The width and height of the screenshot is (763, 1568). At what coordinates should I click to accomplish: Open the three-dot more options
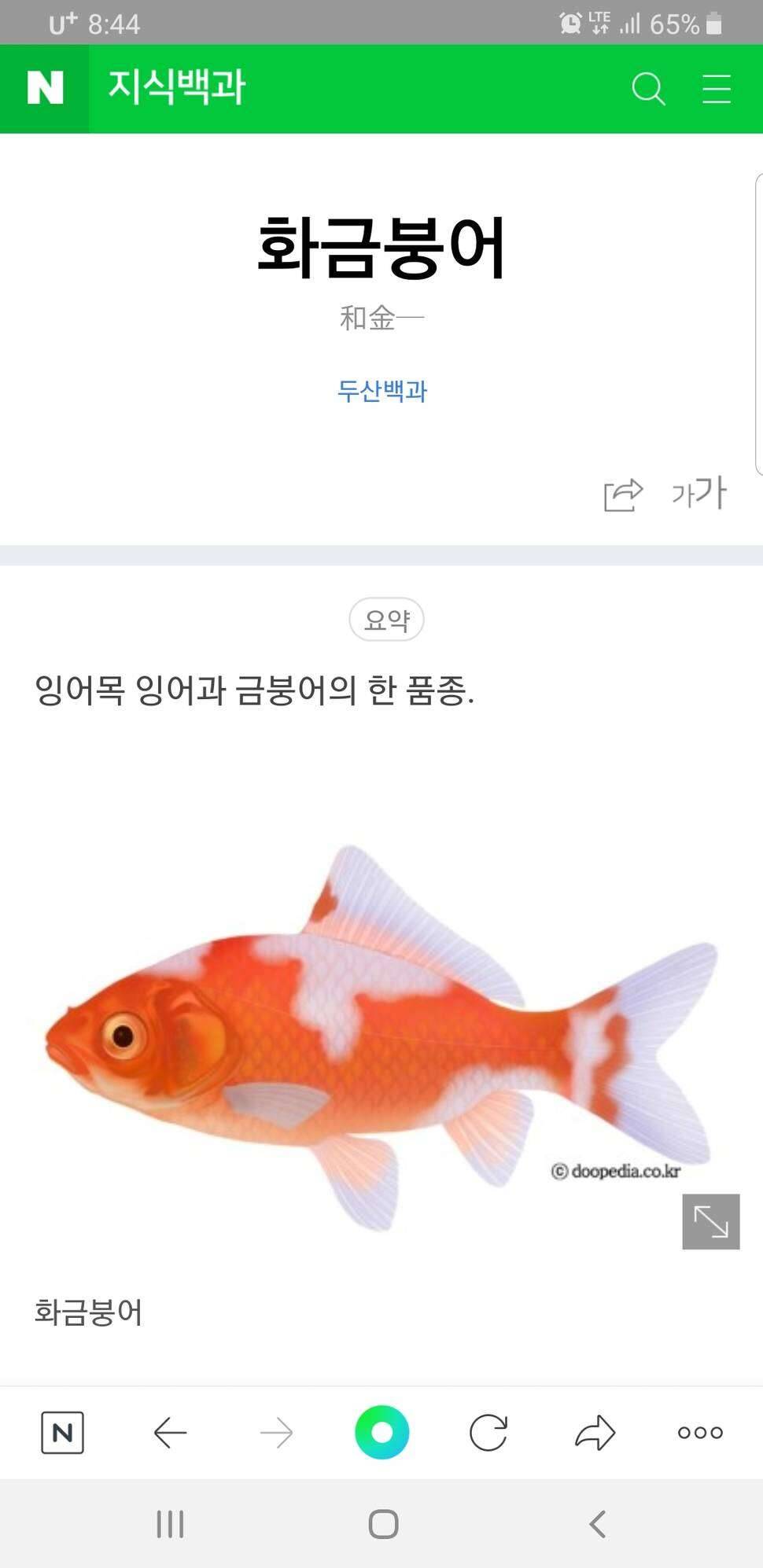[x=700, y=1433]
